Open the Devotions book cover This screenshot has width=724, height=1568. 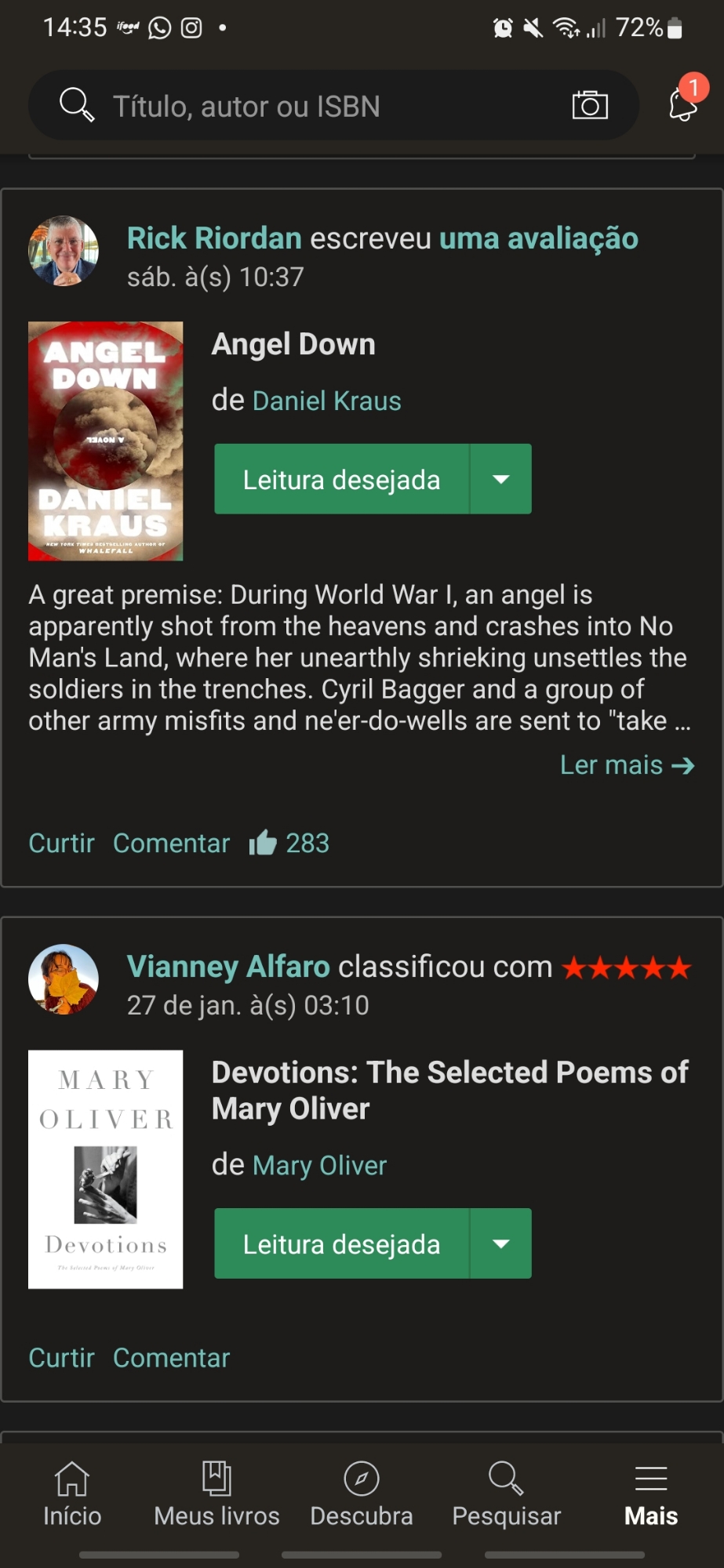click(106, 1169)
